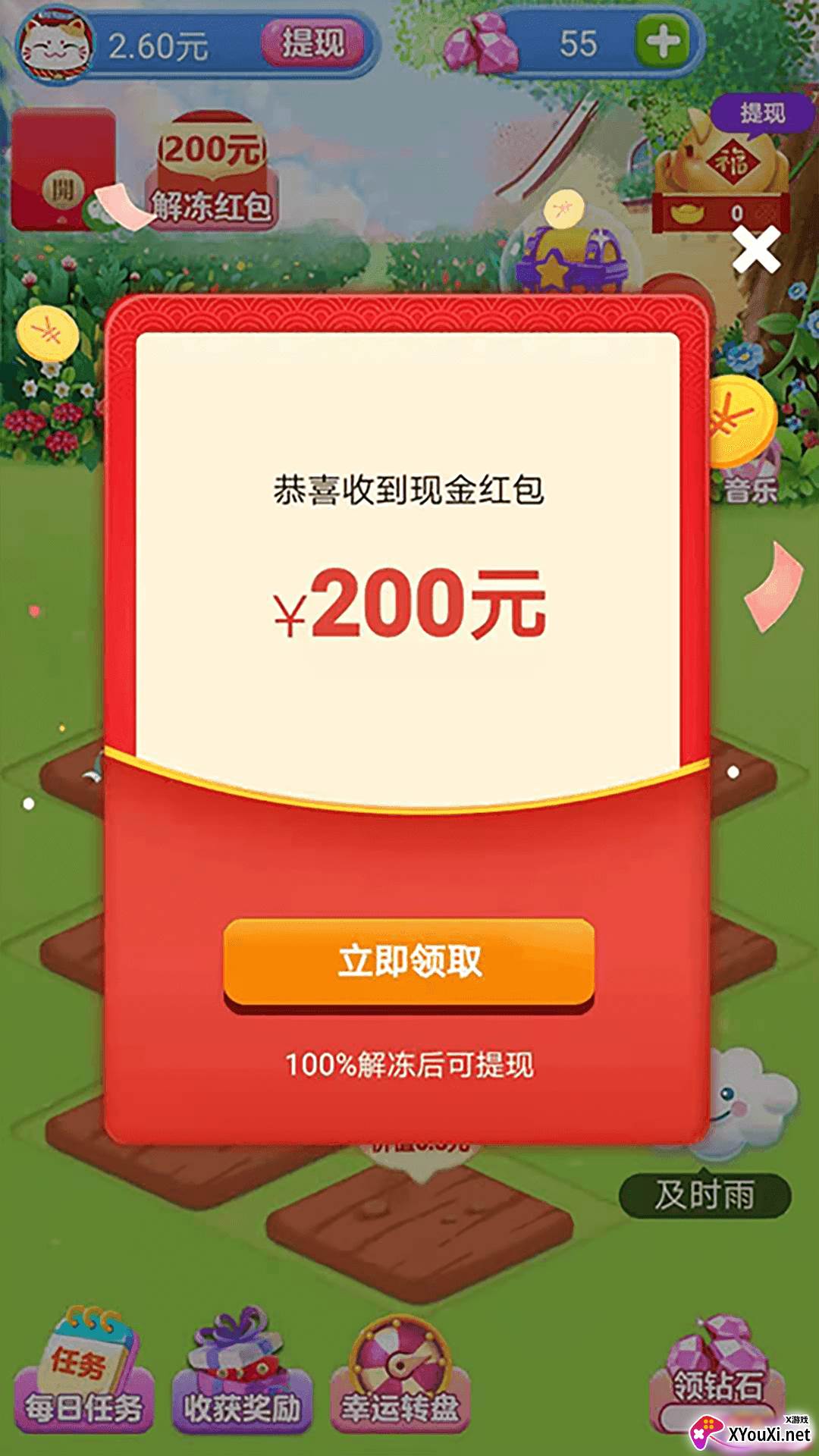The width and height of the screenshot is (819, 1456).
Task: Open the red packet marked 開
Action: click(64, 169)
